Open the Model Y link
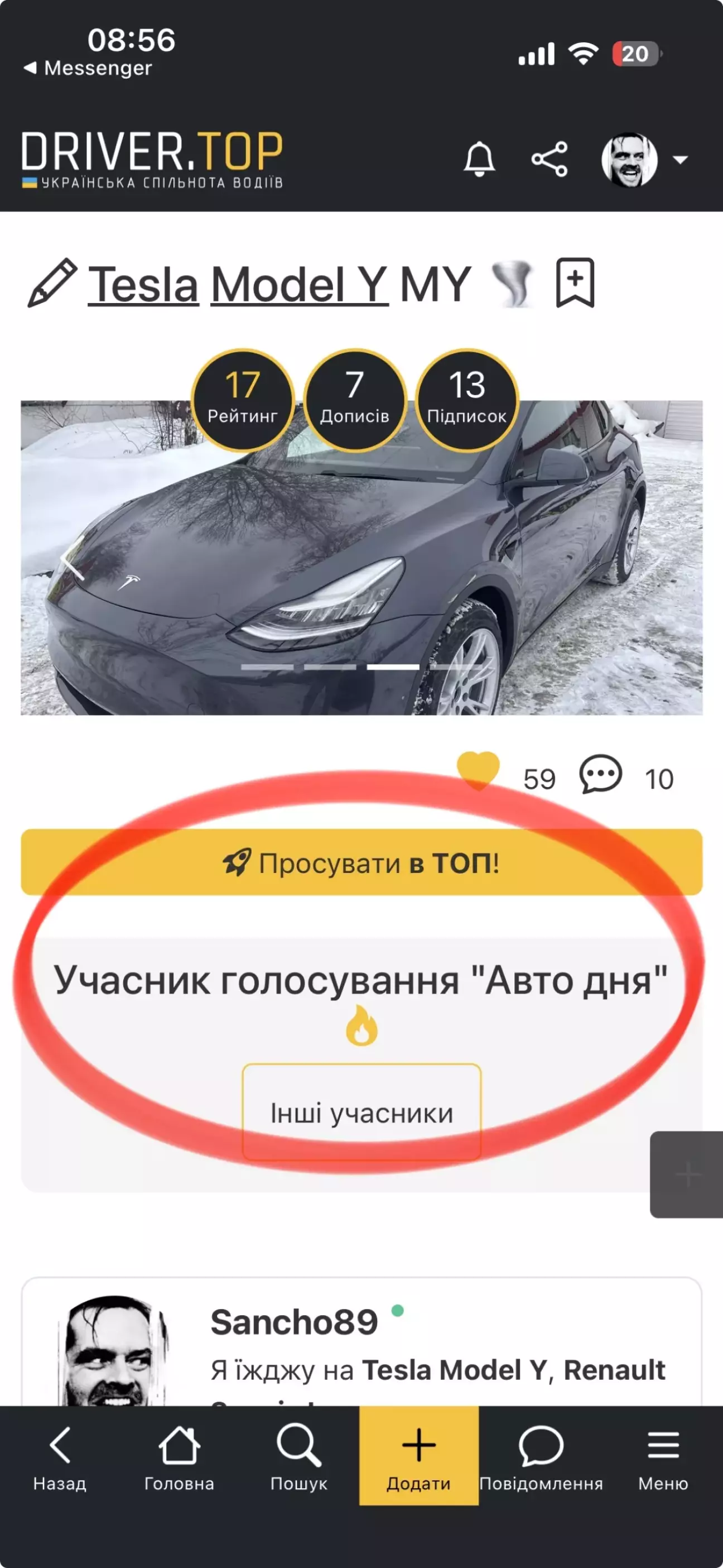This screenshot has height=1568, width=723. (300, 284)
